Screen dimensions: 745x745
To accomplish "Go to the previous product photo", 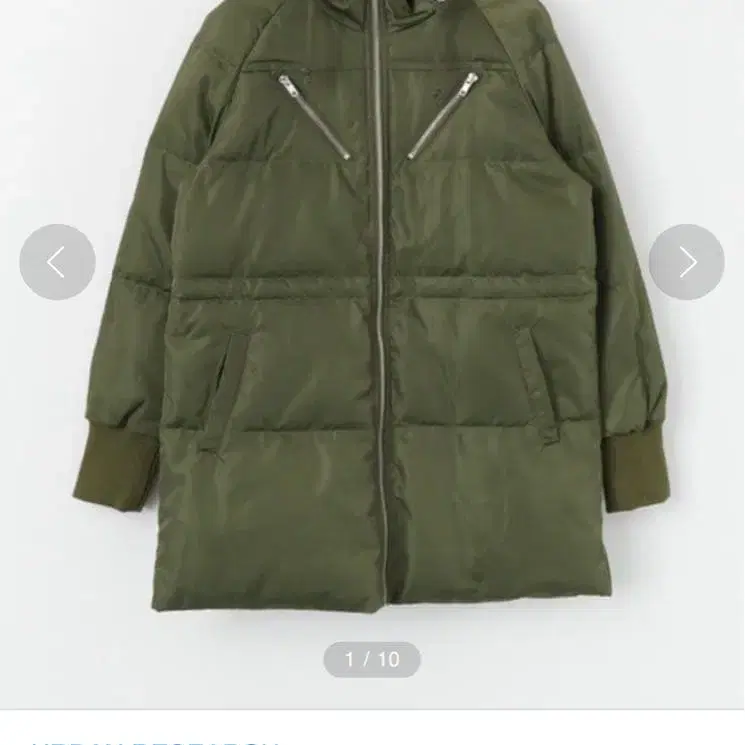I will 57,262.
